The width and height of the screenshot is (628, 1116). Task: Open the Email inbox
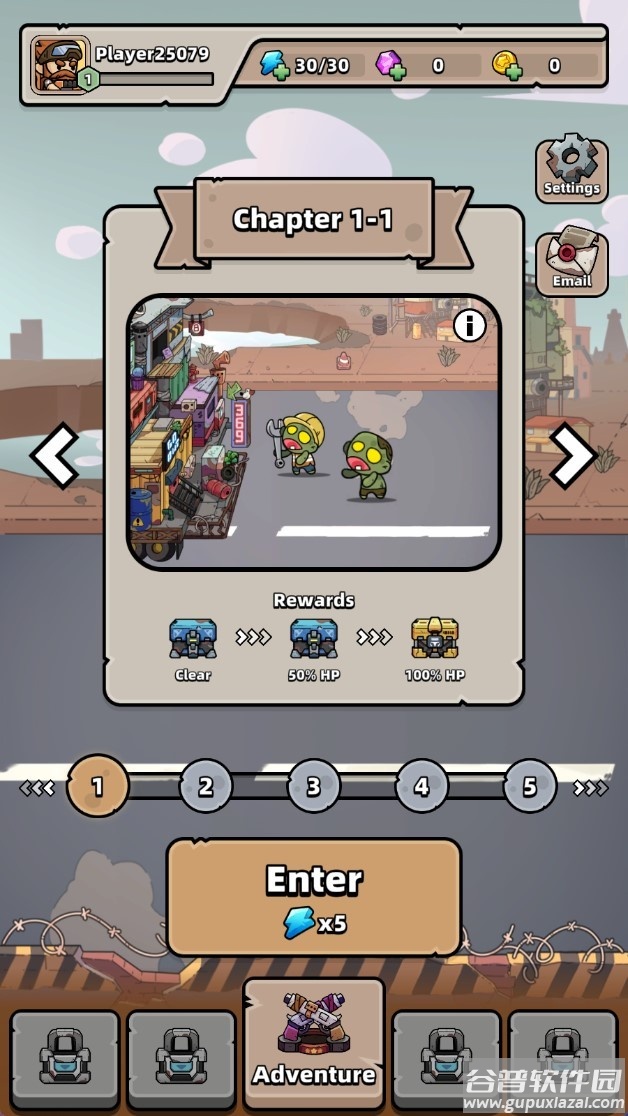(x=571, y=264)
